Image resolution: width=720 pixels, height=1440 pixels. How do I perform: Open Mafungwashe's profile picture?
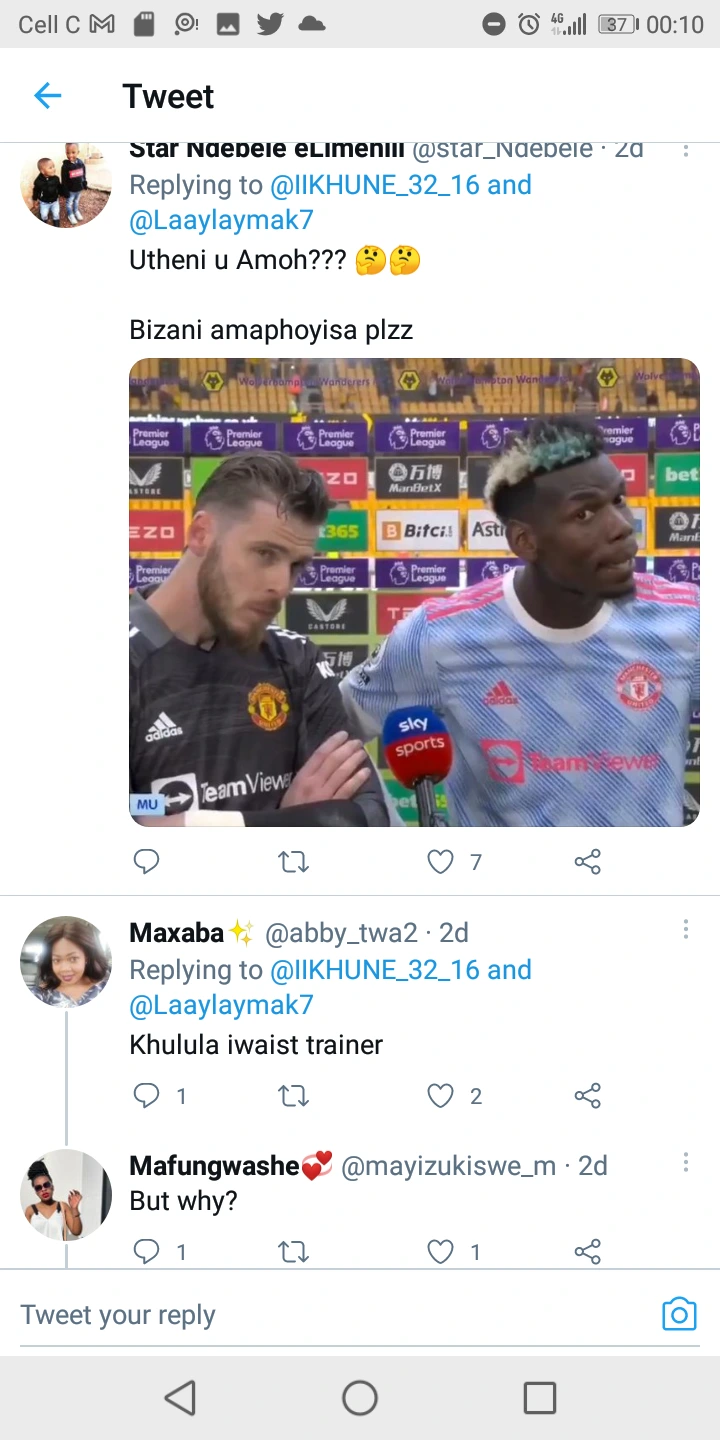pos(66,1195)
